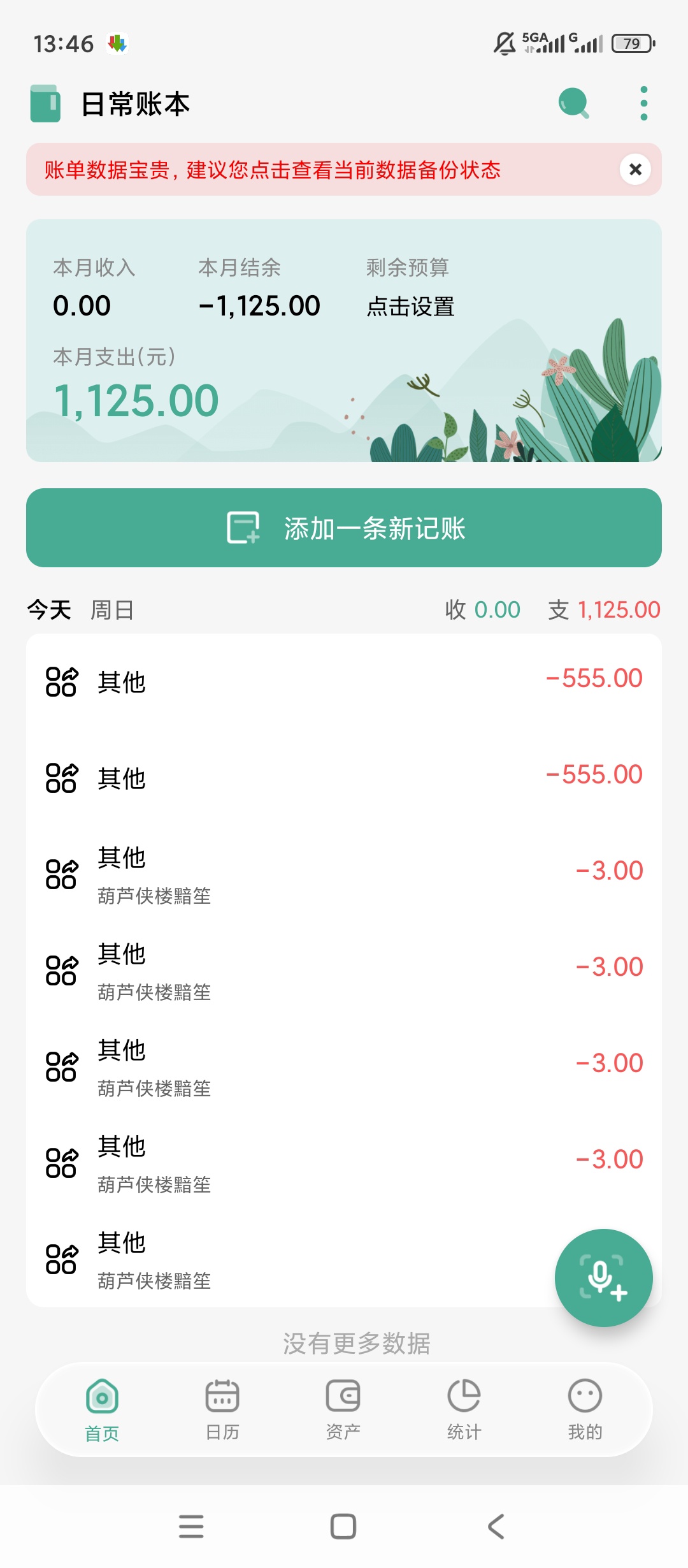
Task: Tap 点击设置 to set remaining budget
Action: [410, 307]
